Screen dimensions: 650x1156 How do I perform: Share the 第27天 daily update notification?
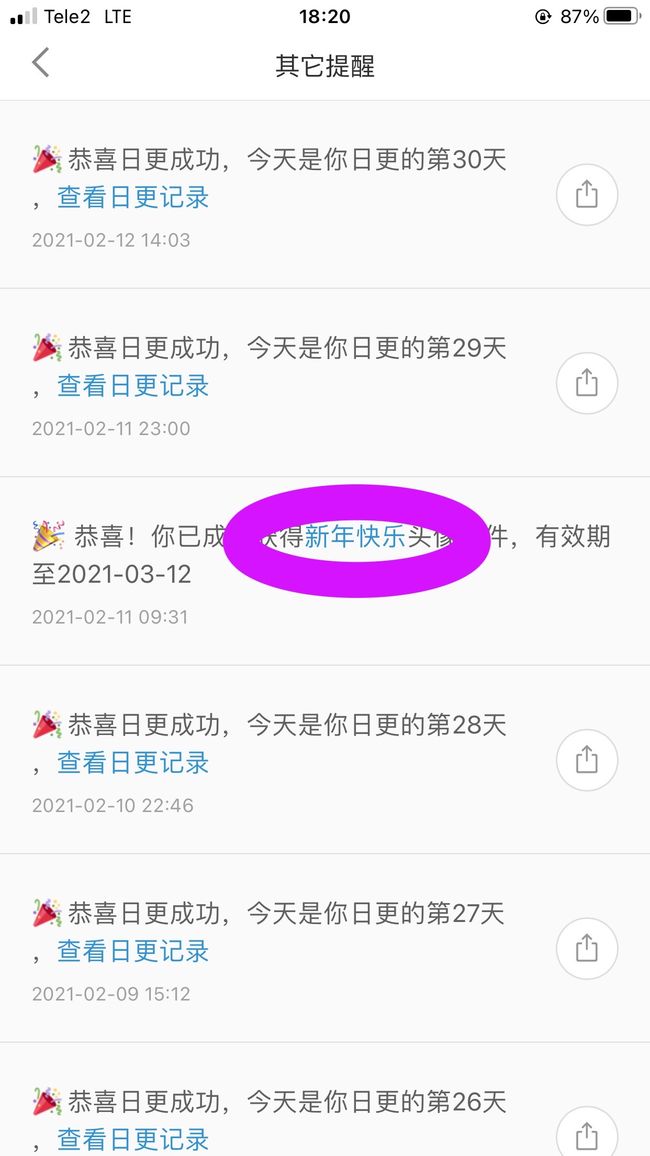[x=587, y=949]
